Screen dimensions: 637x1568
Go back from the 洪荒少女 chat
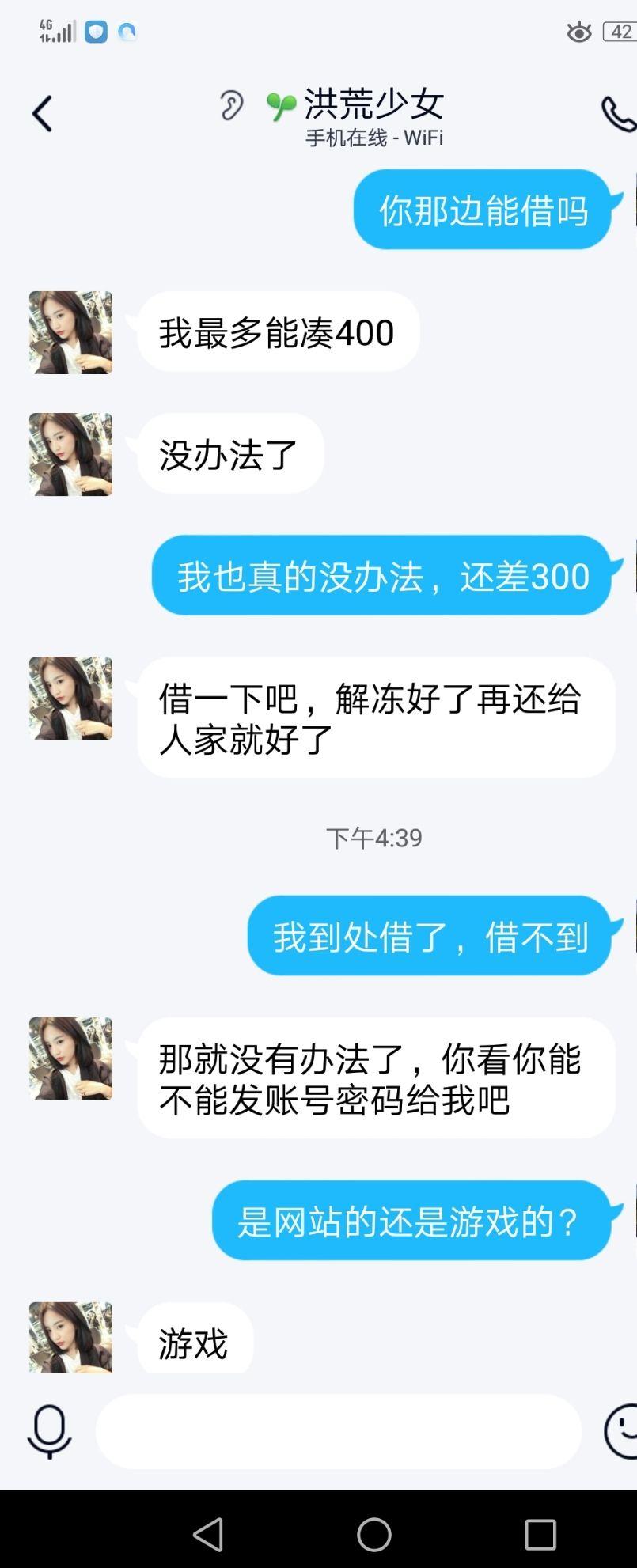click(x=42, y=114)
